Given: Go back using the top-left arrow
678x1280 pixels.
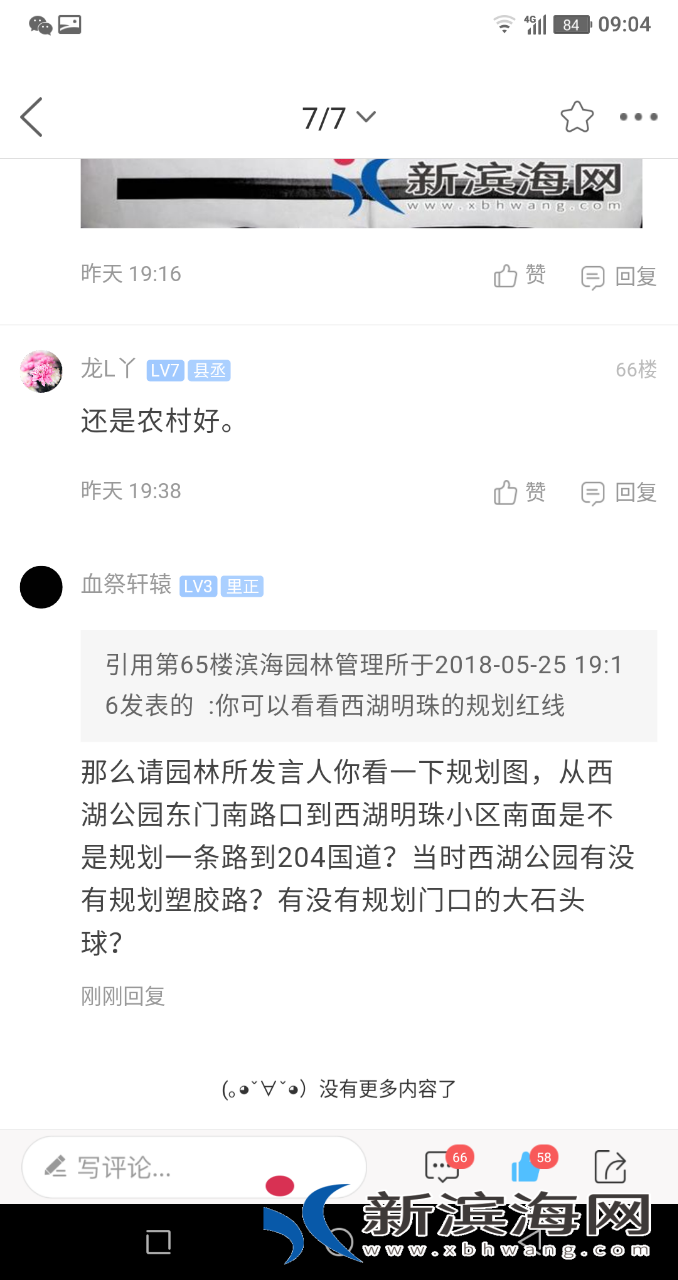Looking at the screenshot, I should 32,118.
